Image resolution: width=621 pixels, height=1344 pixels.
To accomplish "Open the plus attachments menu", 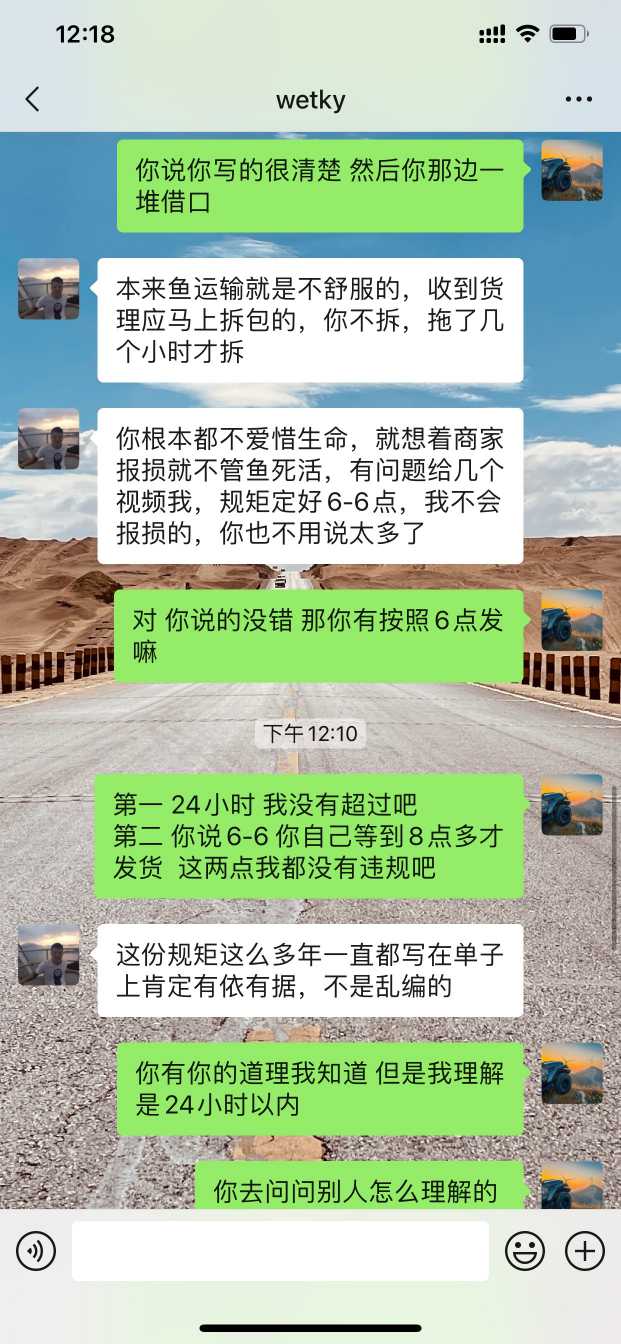I will (x=585, y=1251).
